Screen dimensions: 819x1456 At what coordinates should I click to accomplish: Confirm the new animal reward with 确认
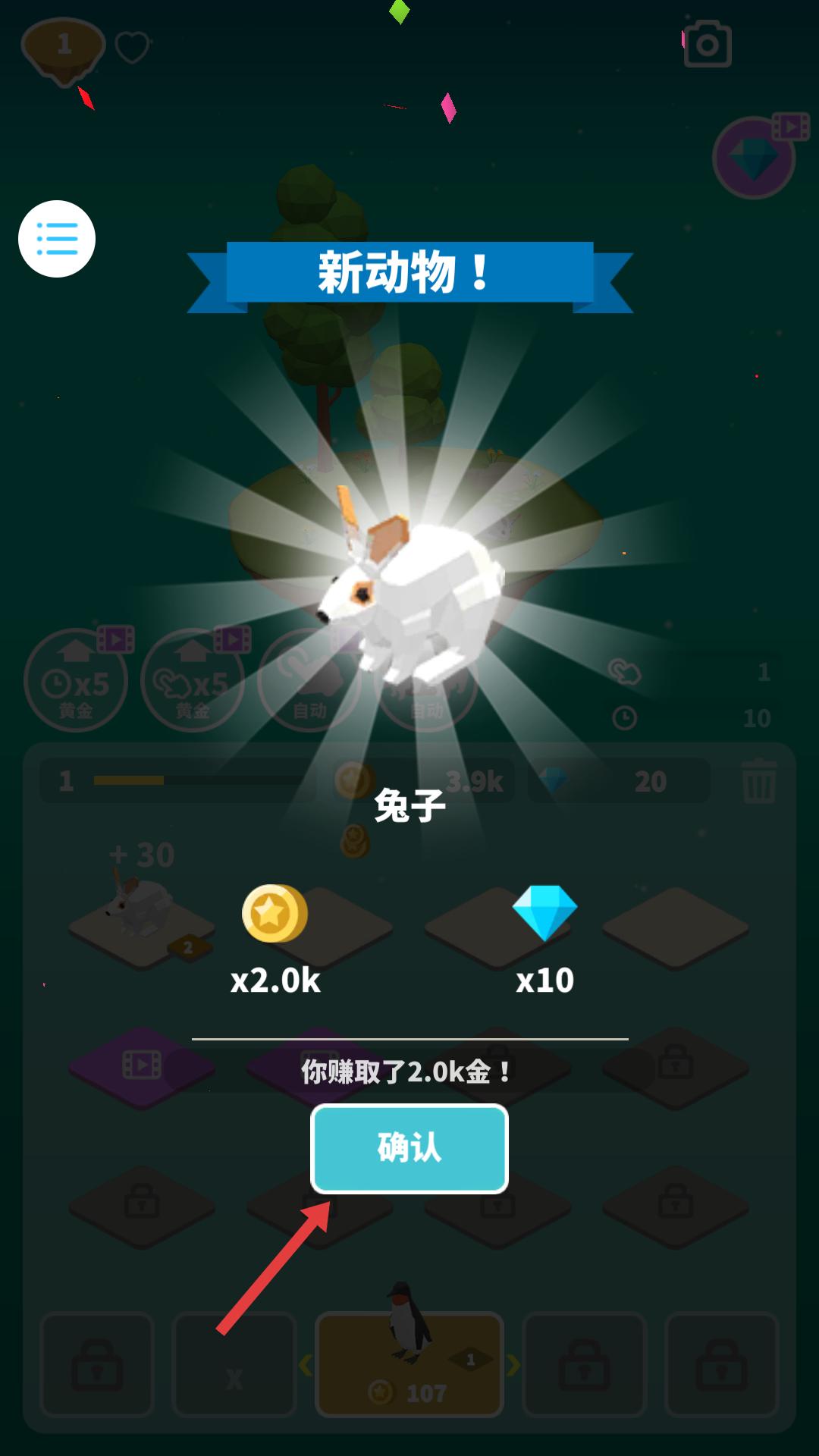[x=409, y=1148]
